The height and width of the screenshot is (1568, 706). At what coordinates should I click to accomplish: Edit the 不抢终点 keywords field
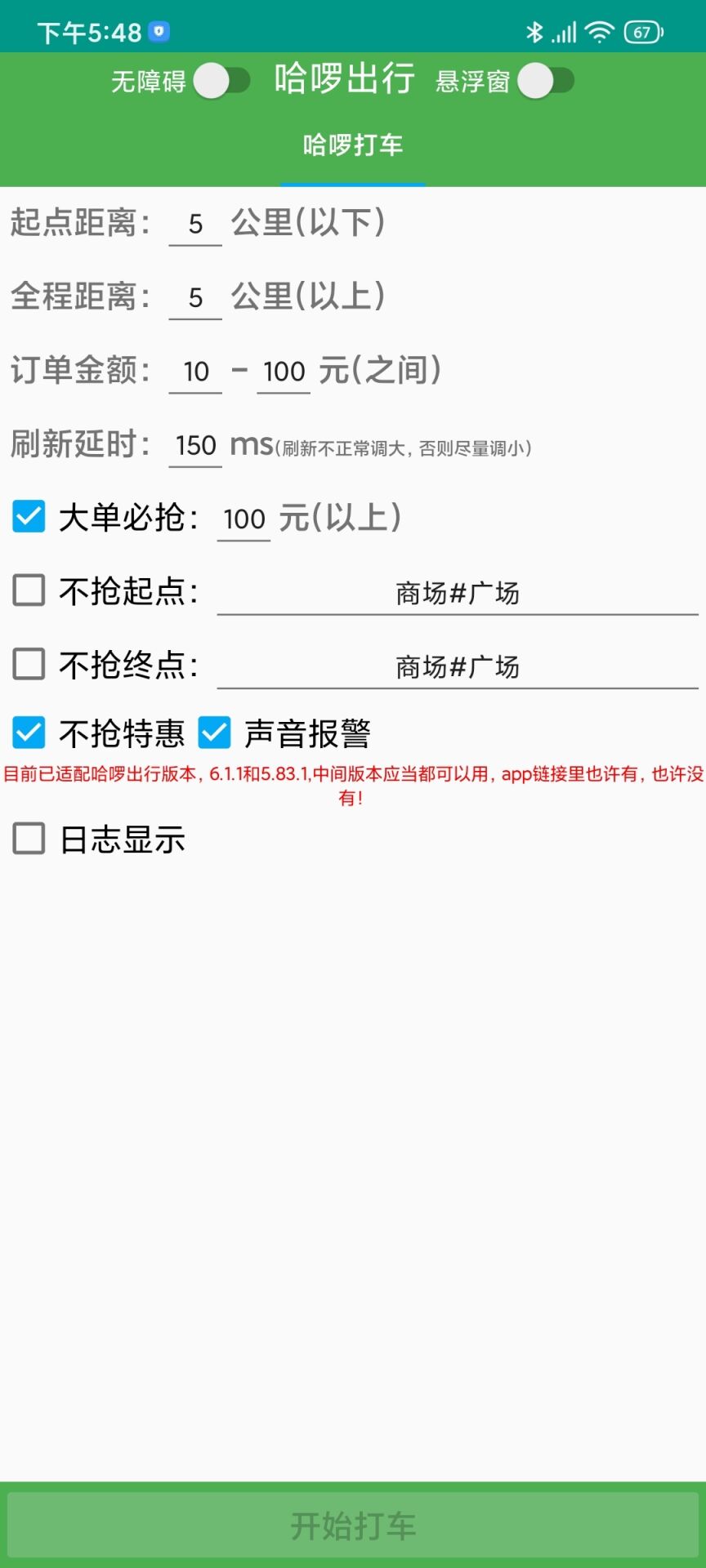(x=458, y=667)
